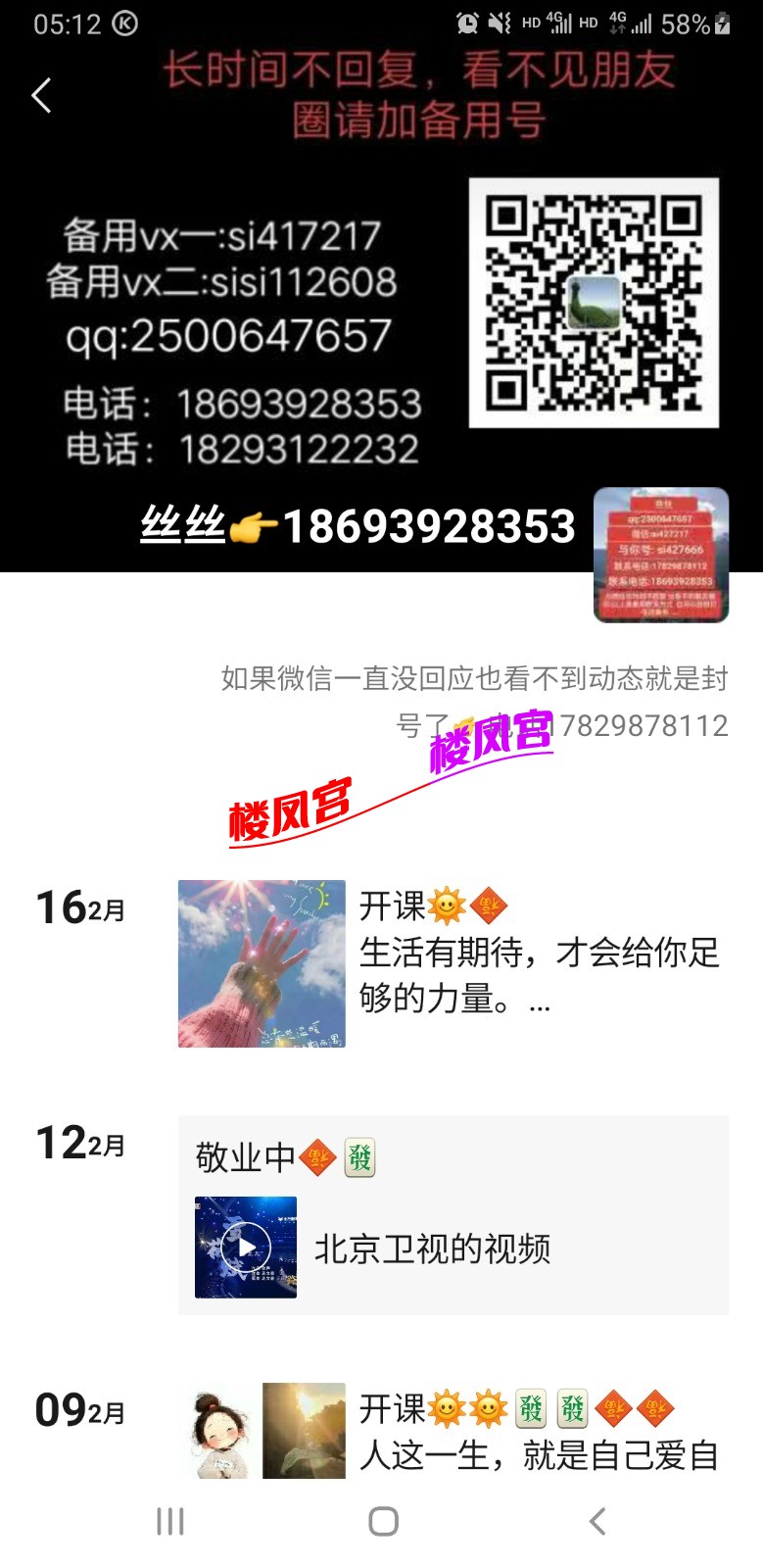The width and height of the screenshot is (763, 1568).
Task: Tap the video thumbnail labeled 北京卫视的视频
Action: (244, 1249)
